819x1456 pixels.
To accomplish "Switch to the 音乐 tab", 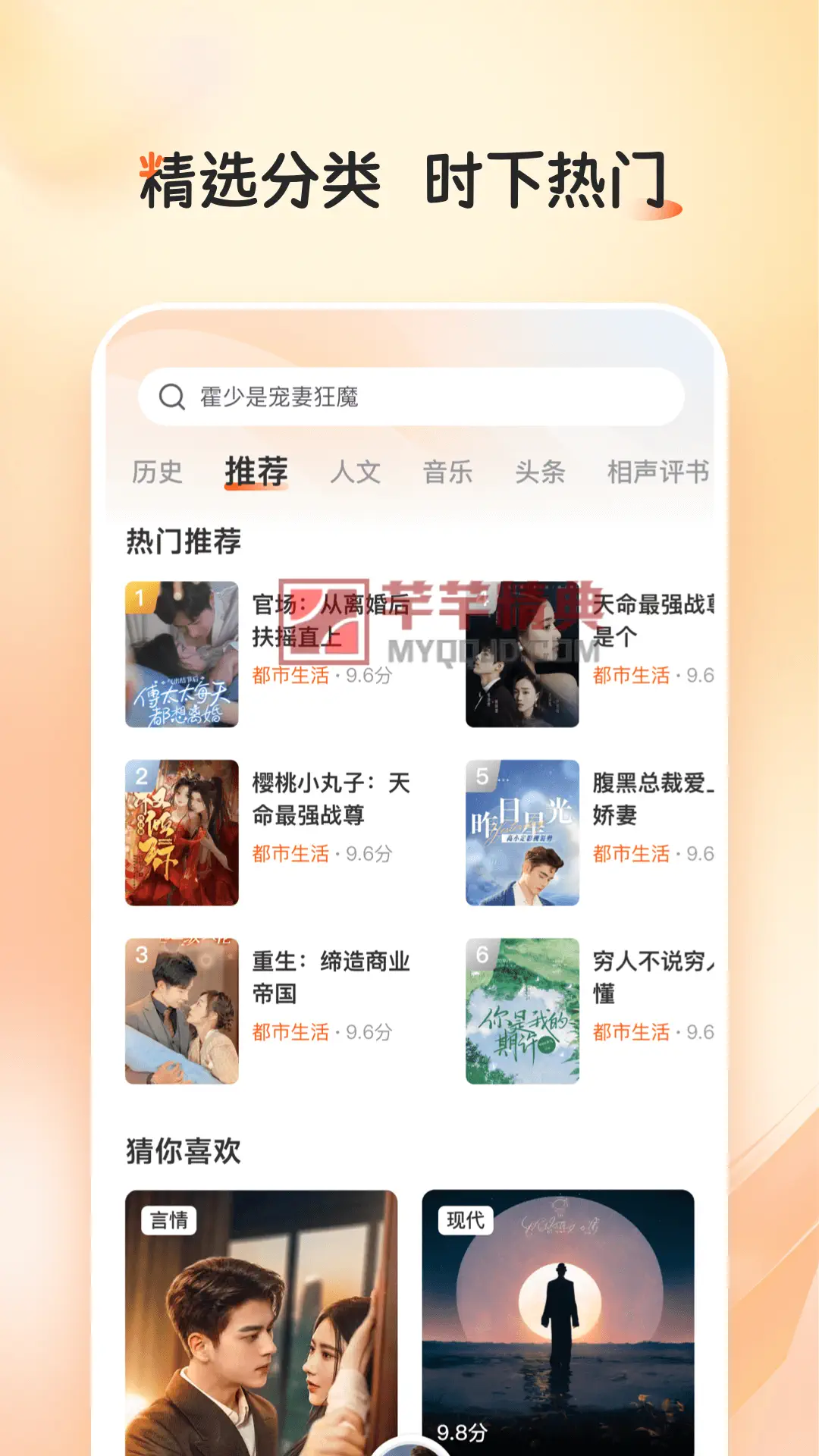I will (x=449, y=472).
